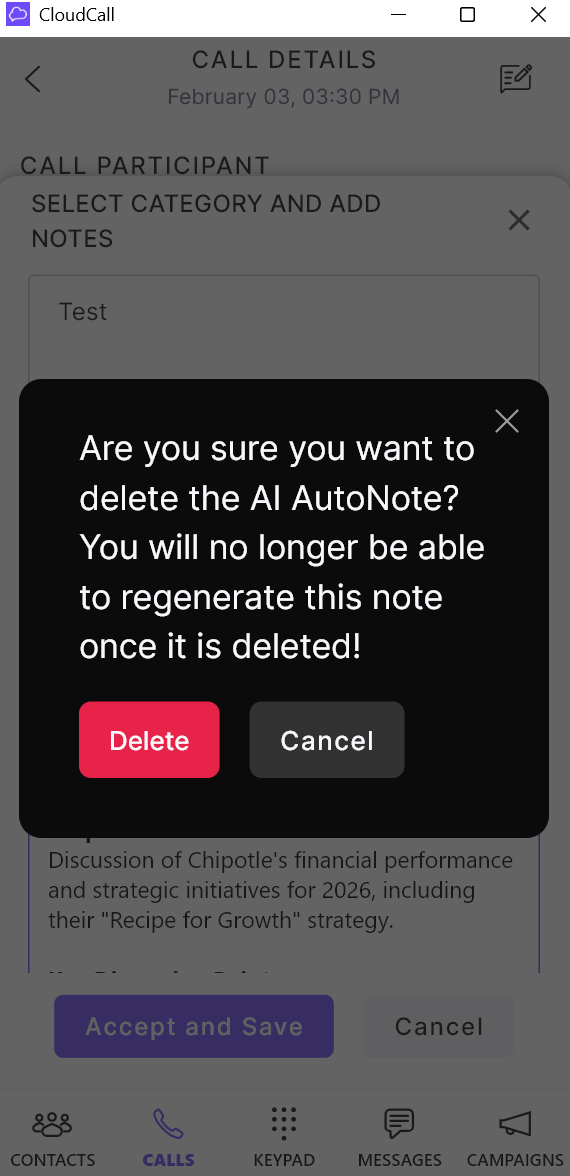Close the delete dialog with the X
Image resolution: width=570 pixels, height=1176 pixels.
[507, 422]
